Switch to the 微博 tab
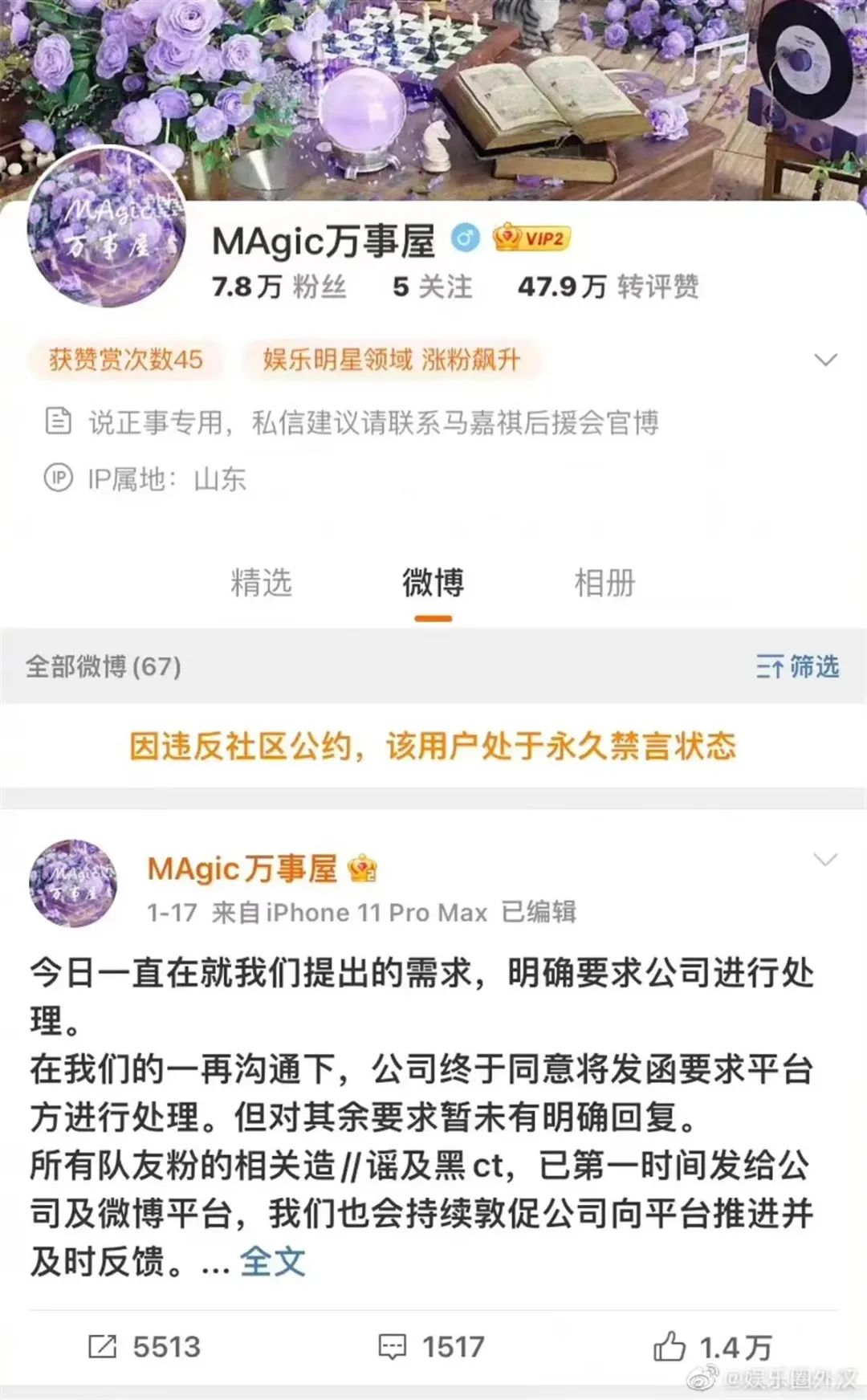The width and height of the screenshot is (867, 1400). tap(433, 583)
